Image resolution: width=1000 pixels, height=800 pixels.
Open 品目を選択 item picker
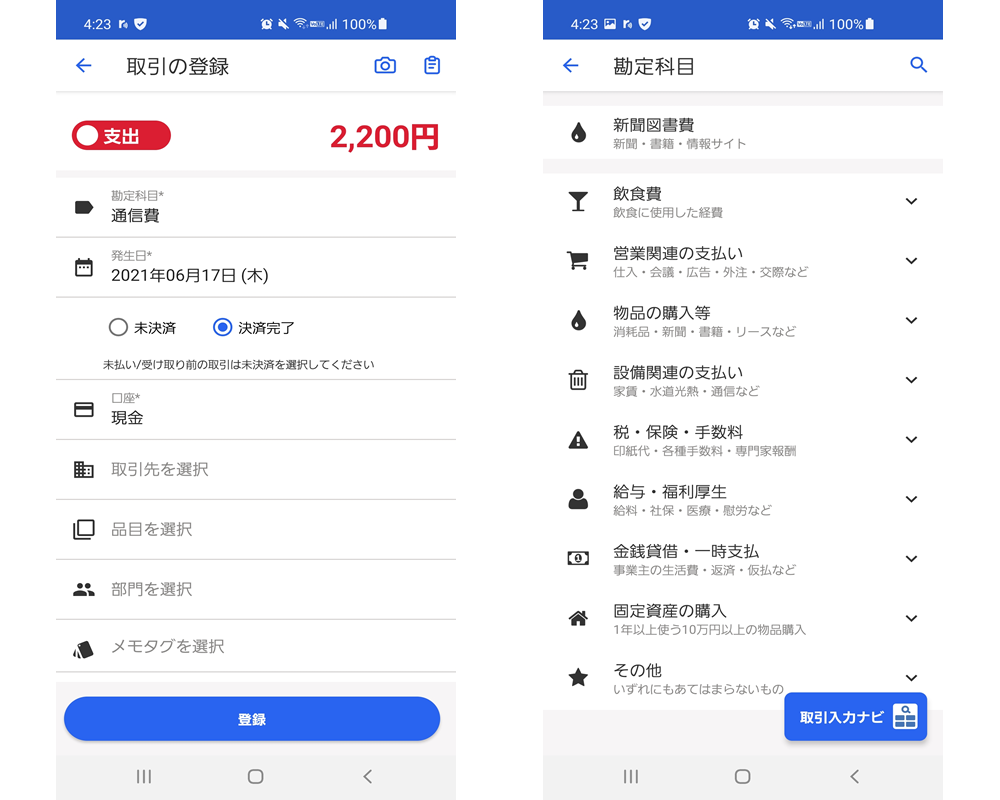(255, 529)
